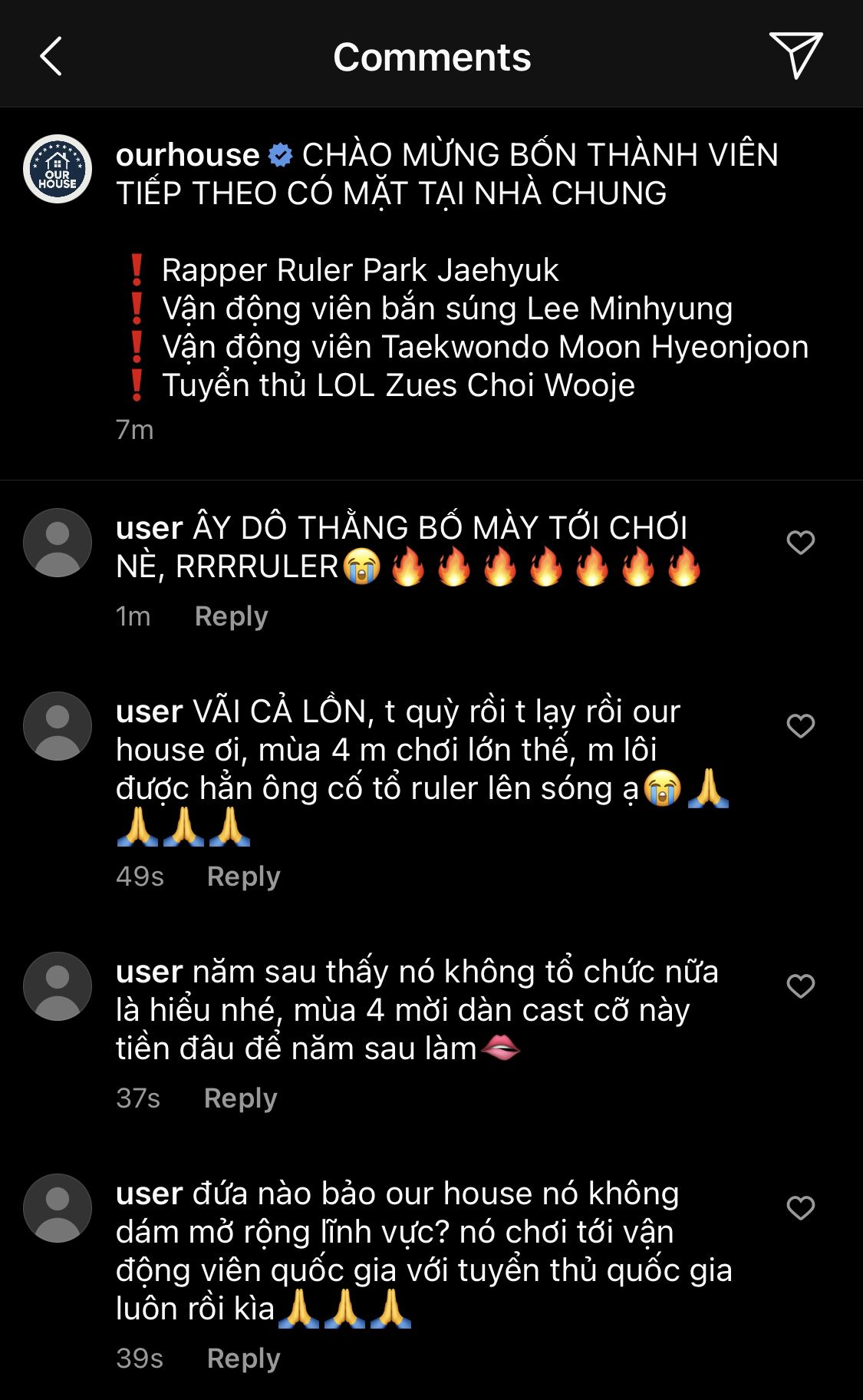
Task: Open the avatar beside the 37s comment
Action: (x=58, y=986)
